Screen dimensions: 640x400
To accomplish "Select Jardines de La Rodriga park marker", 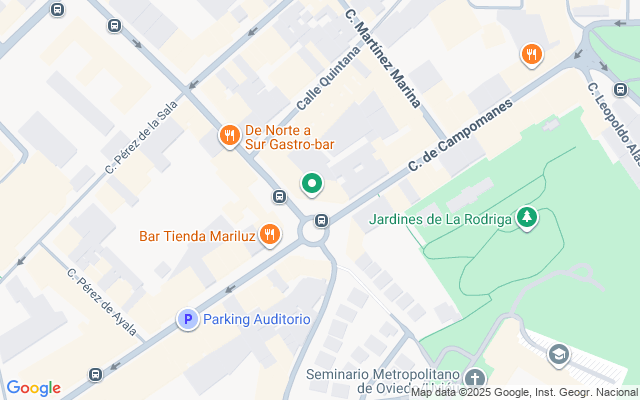I will click(x=526, y=218).
